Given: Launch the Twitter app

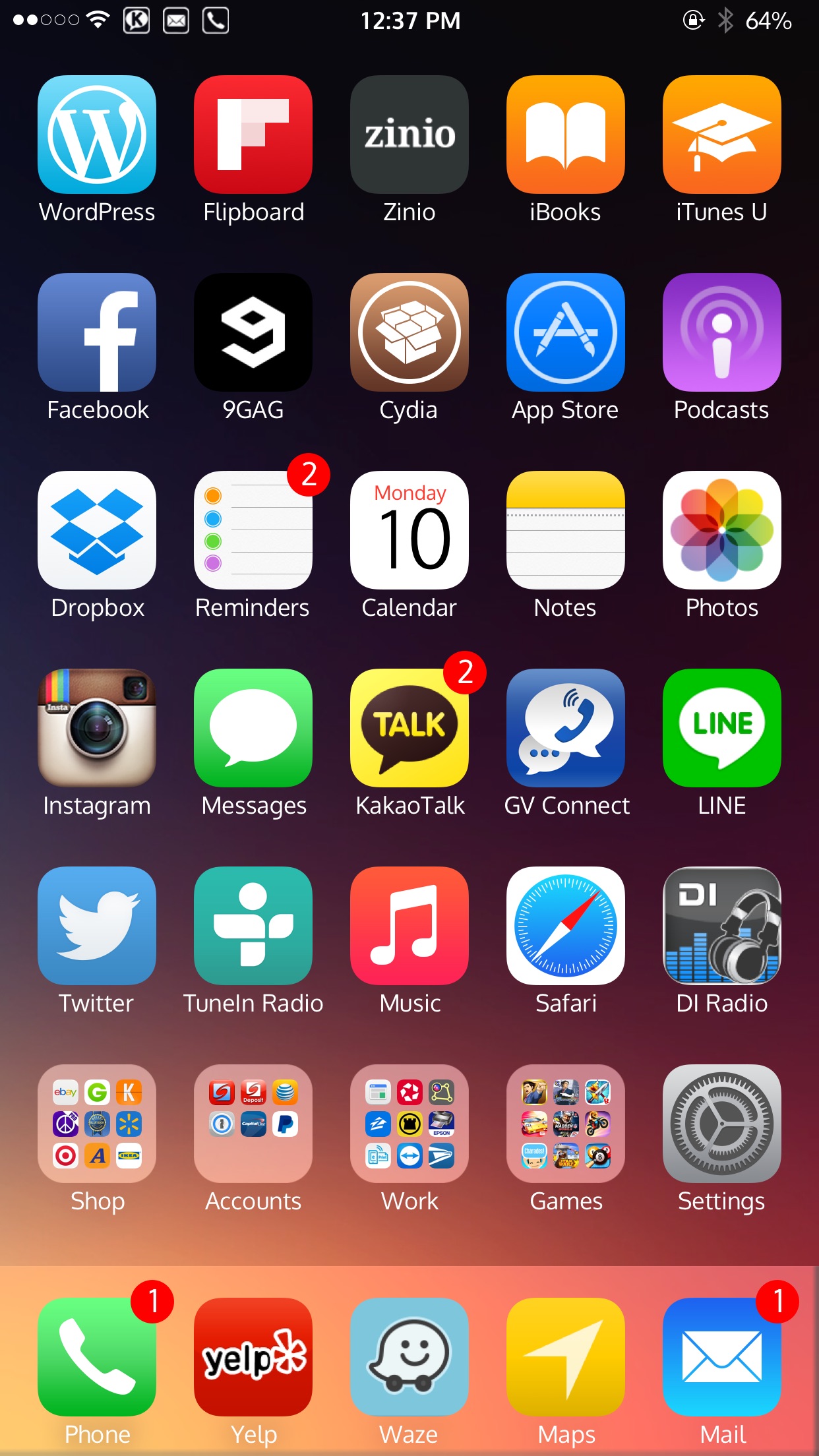Looking at the screenshot, I should (x=97, y=926).
